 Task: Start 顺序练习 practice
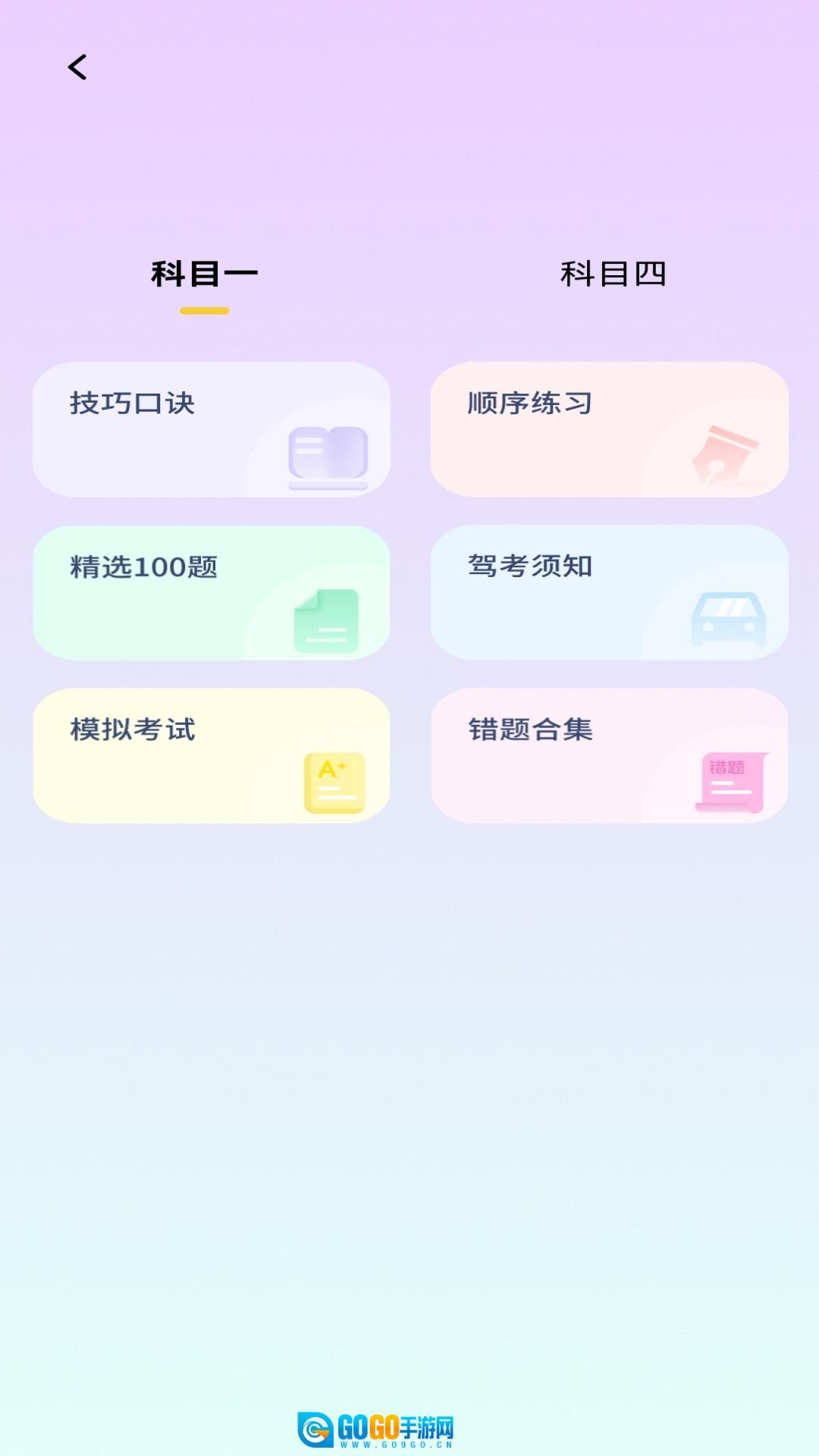click(x=609, y=429)
